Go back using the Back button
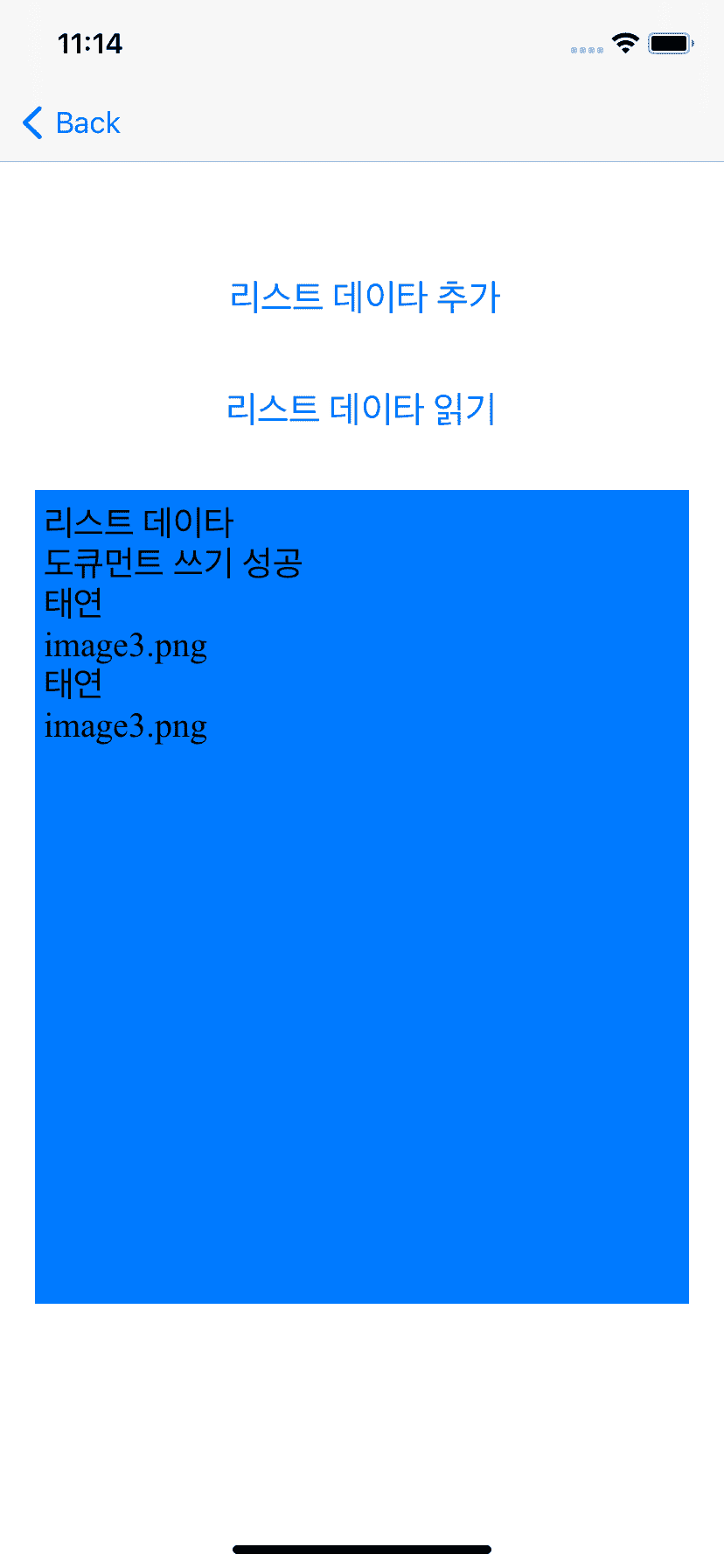This screenshot has height=1568, width=724. click(72, 123)
